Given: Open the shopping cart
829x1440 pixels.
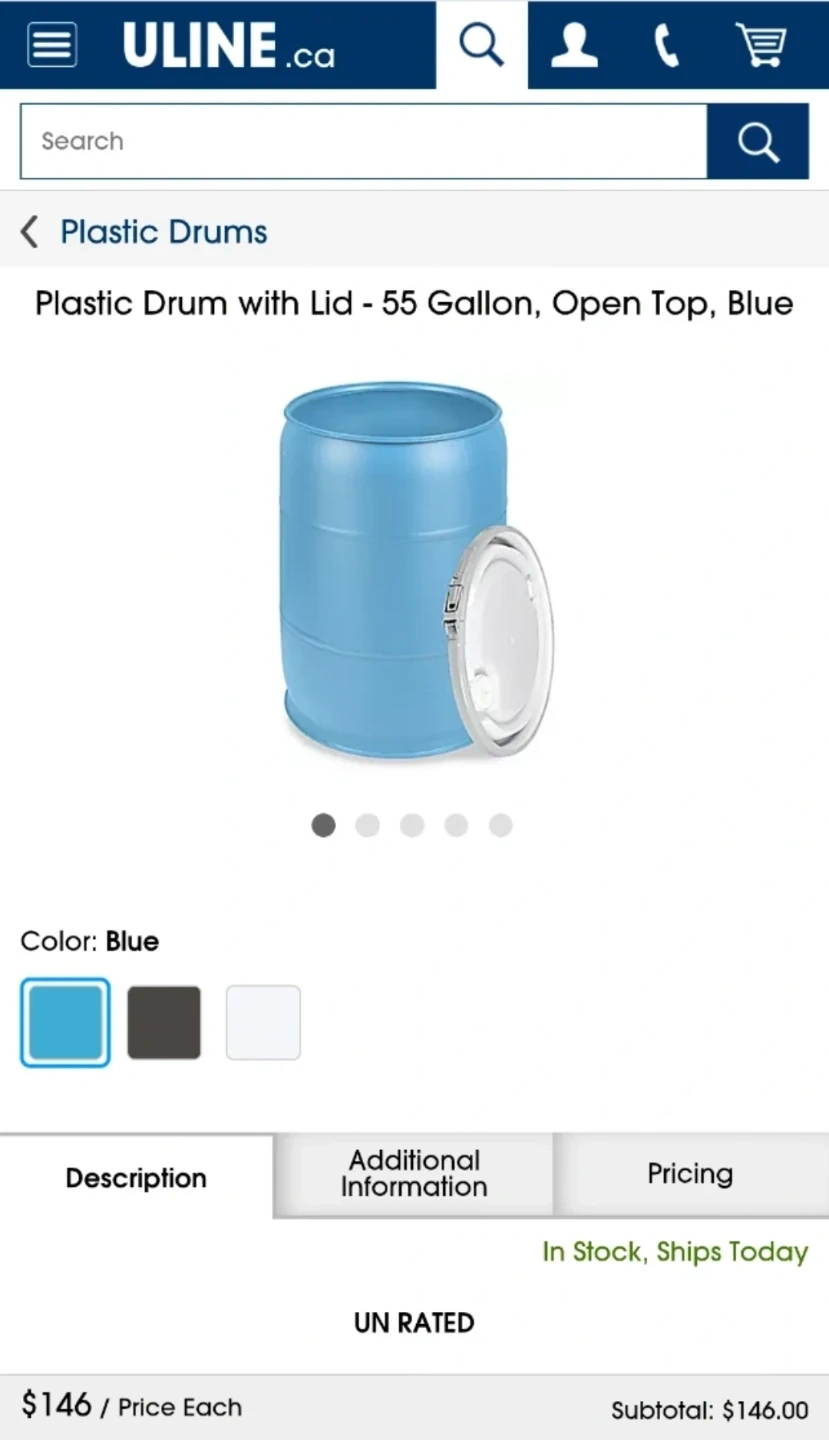Looking at the screenshot, I should [x=761, y=45].
